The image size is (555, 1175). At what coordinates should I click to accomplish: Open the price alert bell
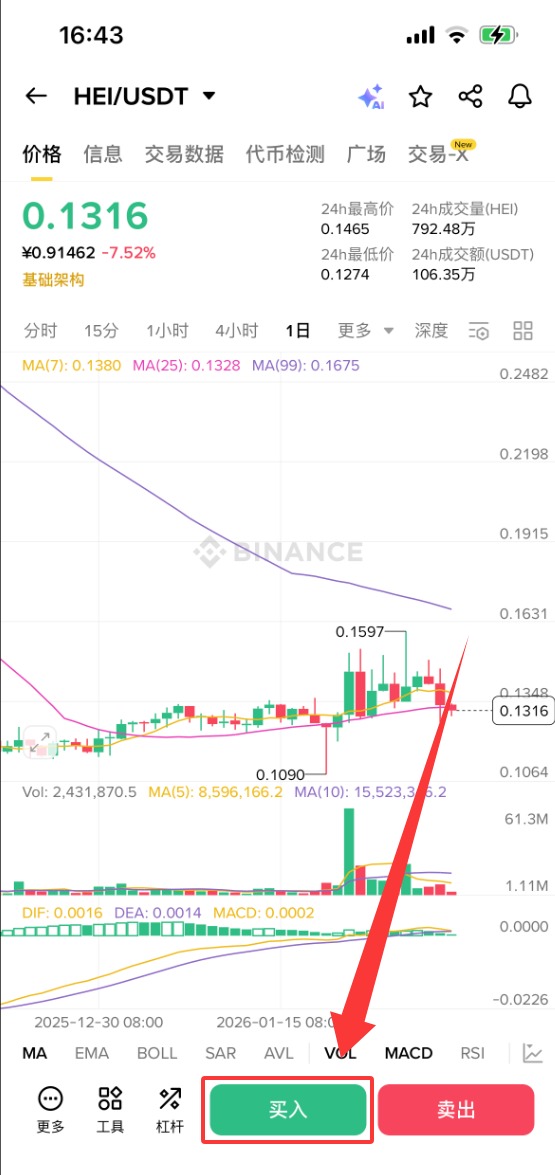pos(520,97)
